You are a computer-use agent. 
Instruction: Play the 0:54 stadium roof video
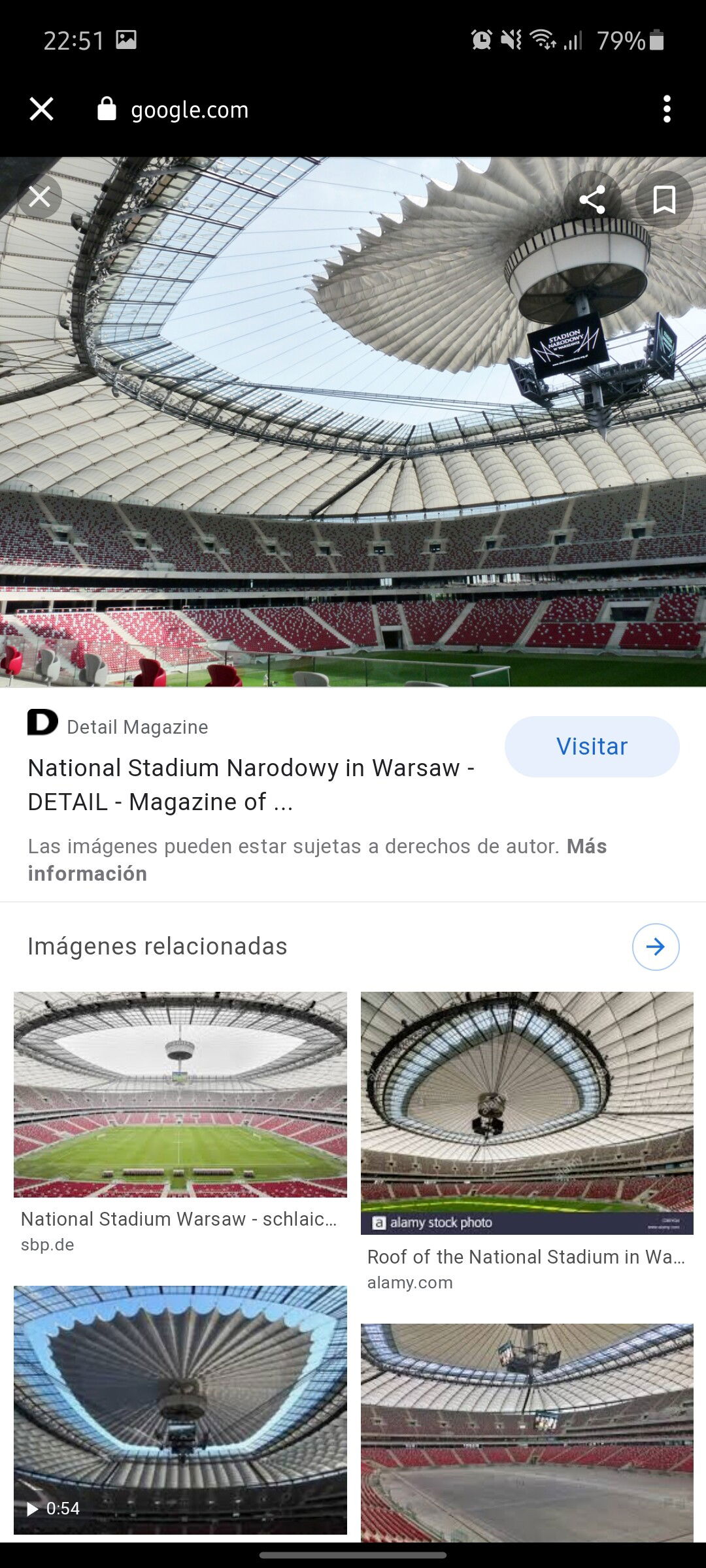[180, 1410]
